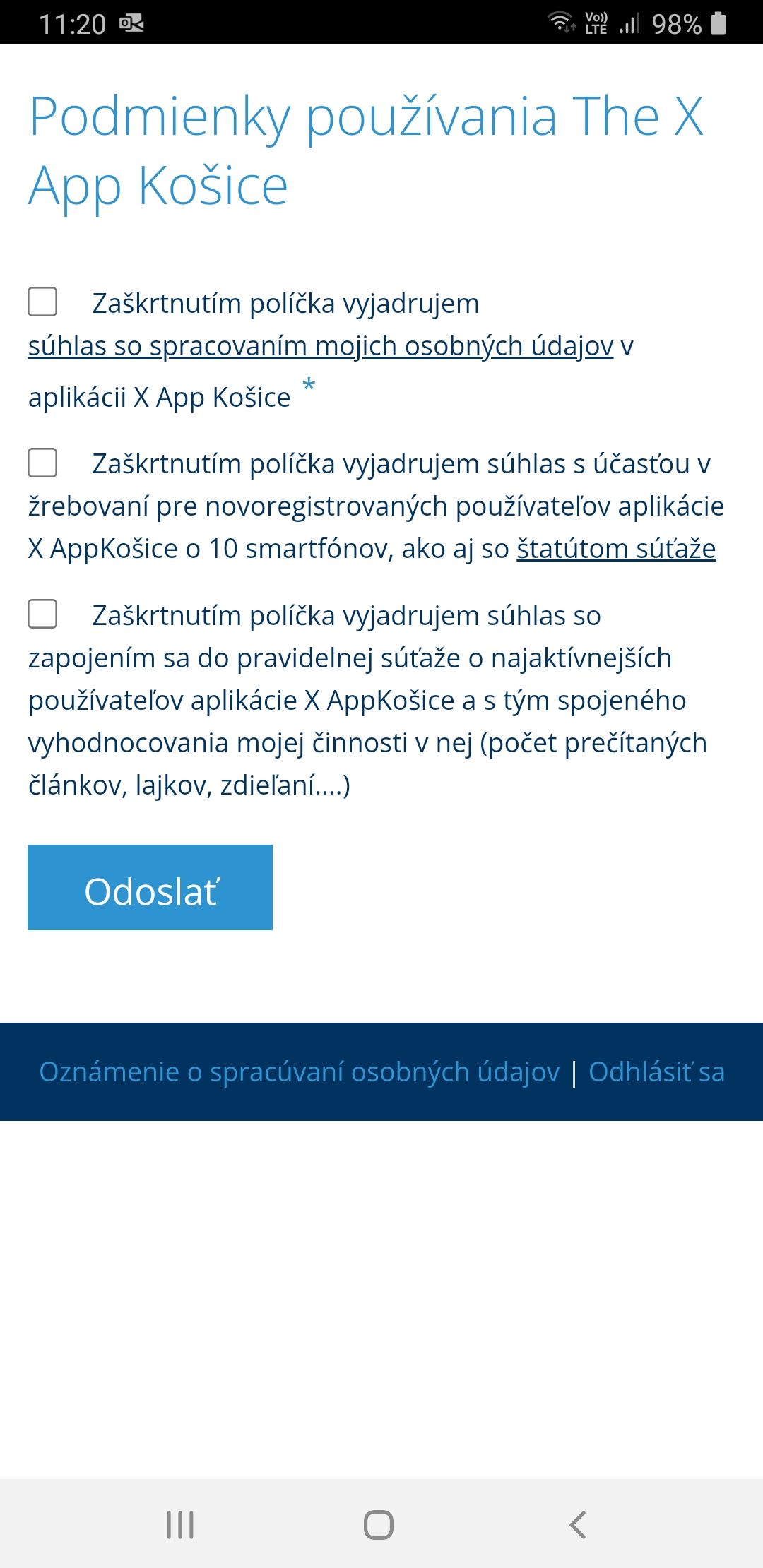The width and height of the screenshot is (763, 1568).
Task: Open the 'súhlas so spracovaním mojich osobných údajov' link
Action: pyautogui.click(x=320, y=346)
